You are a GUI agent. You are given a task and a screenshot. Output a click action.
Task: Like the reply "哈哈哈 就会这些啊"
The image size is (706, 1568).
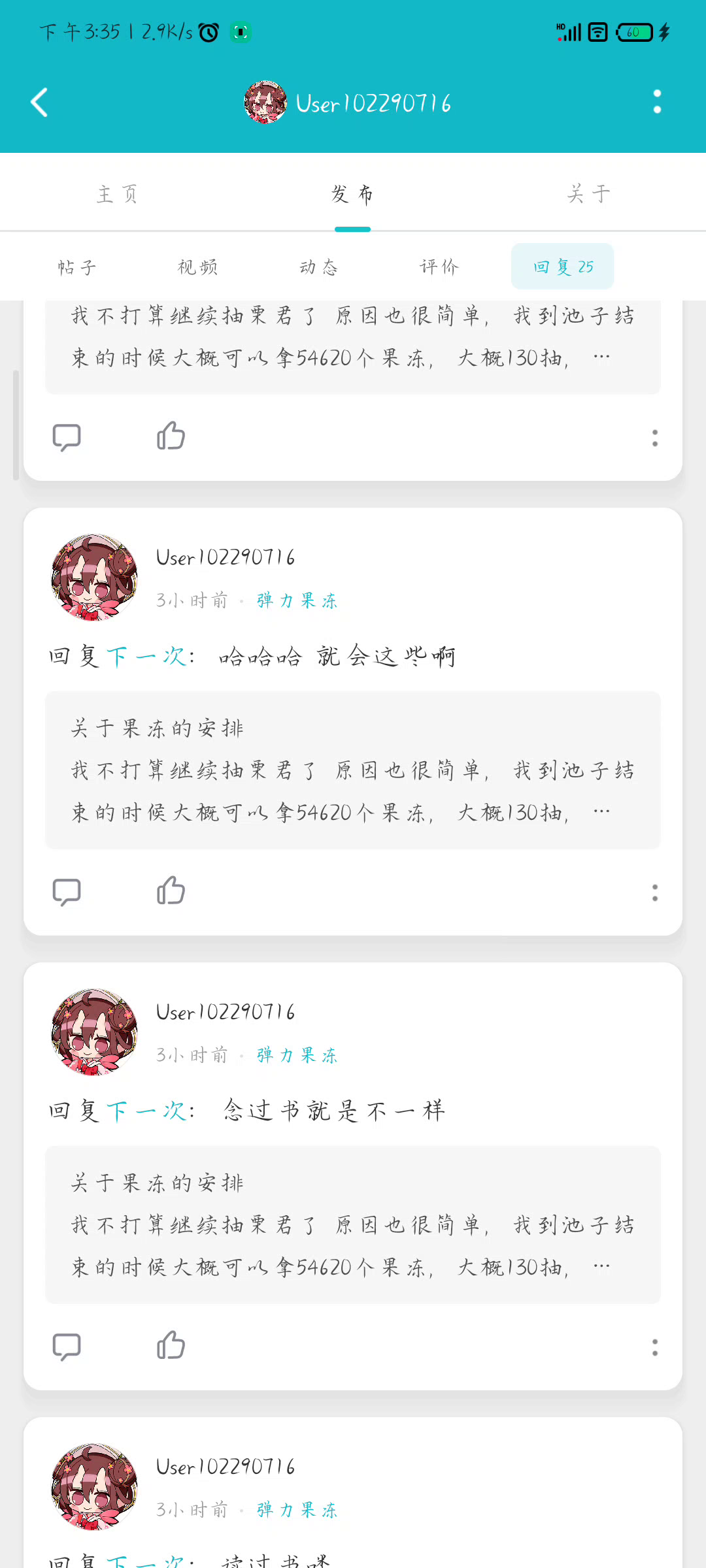click(x=171, y=891)
